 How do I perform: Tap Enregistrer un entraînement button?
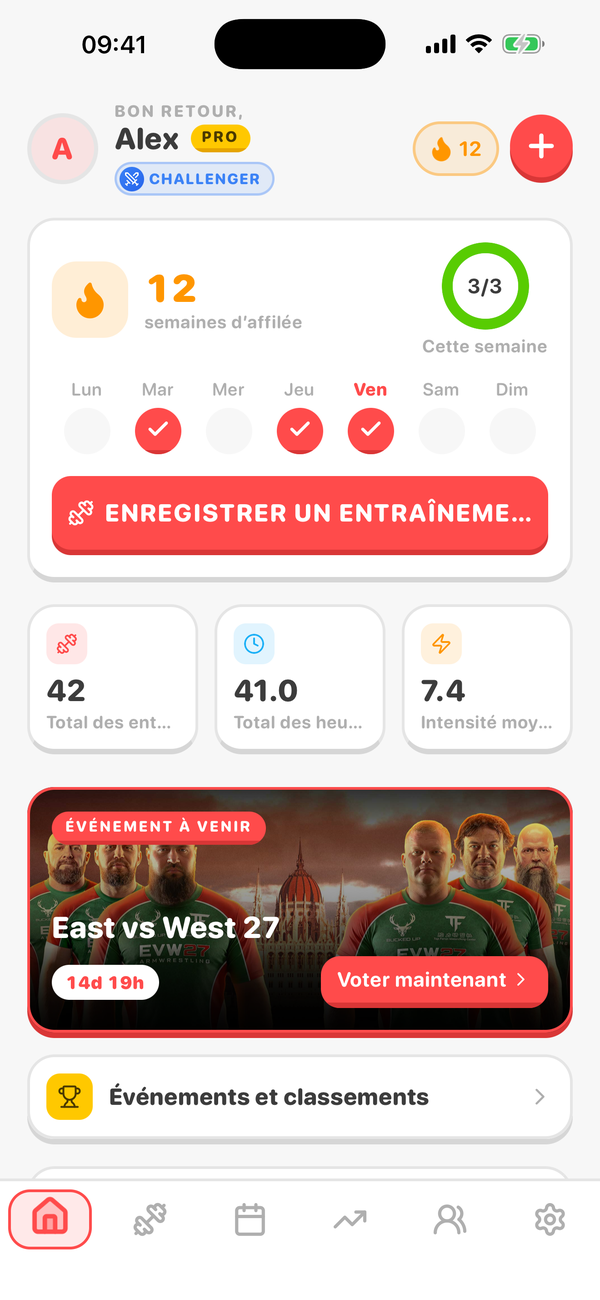coord(300,514)
